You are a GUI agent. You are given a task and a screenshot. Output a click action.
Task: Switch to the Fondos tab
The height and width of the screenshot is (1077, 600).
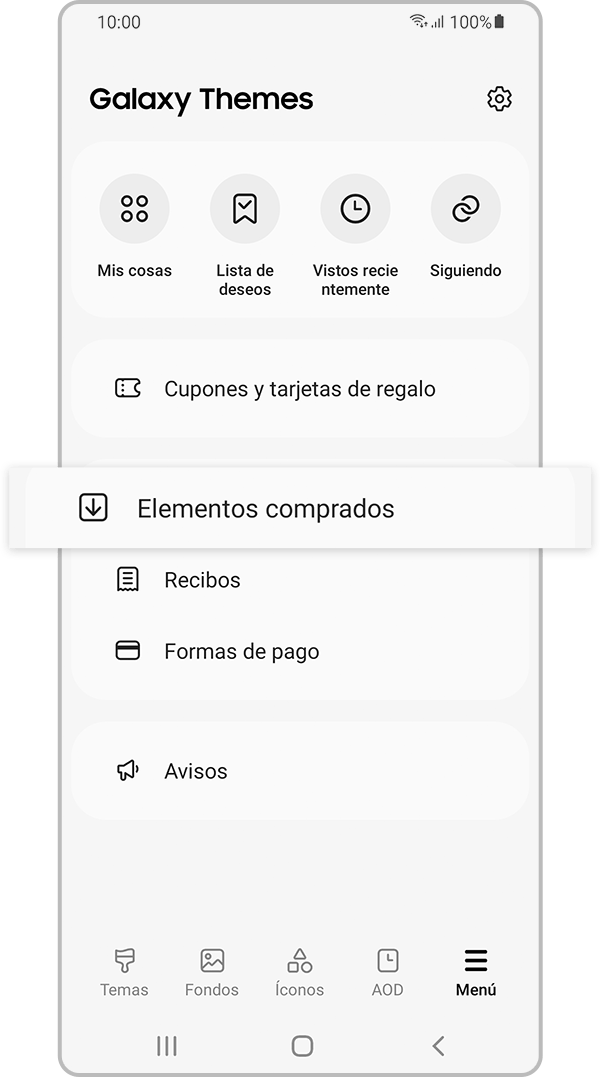212,973
